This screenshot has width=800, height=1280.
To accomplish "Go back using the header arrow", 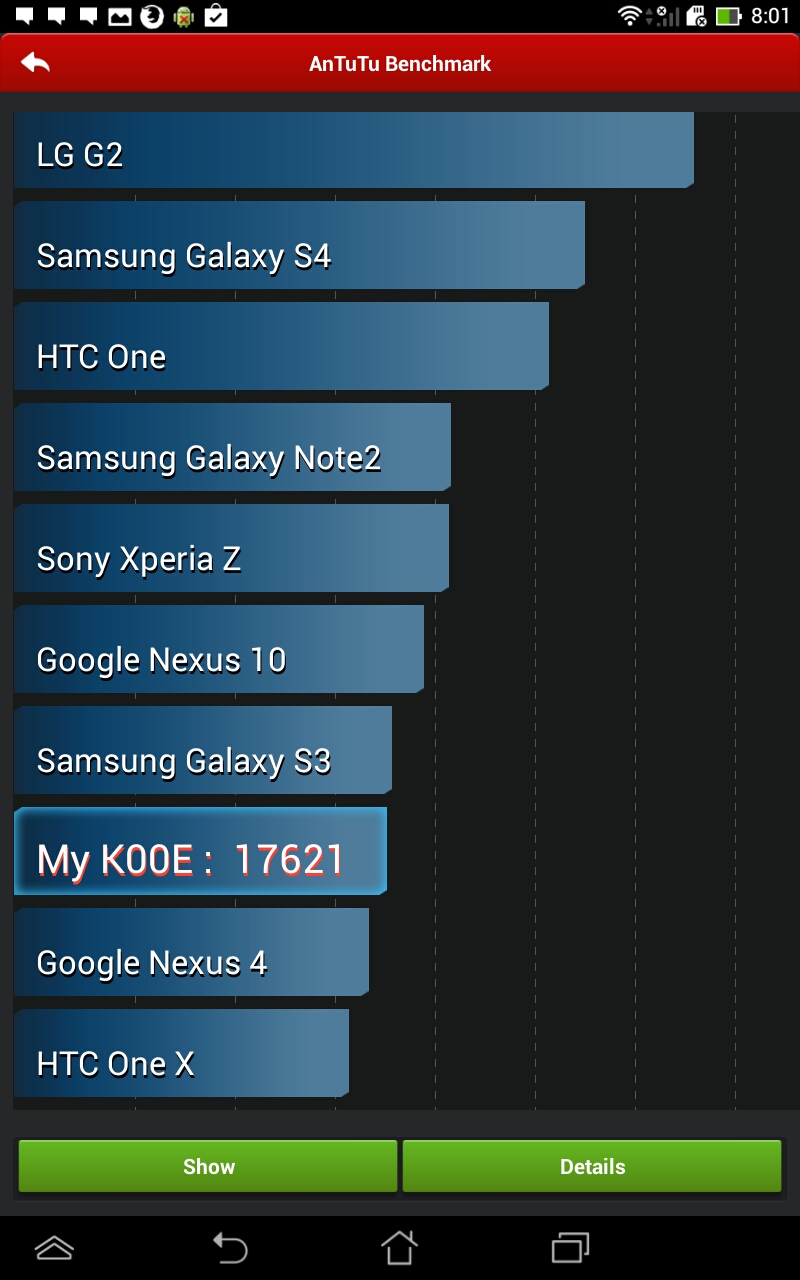I will (x=35, y=63).
